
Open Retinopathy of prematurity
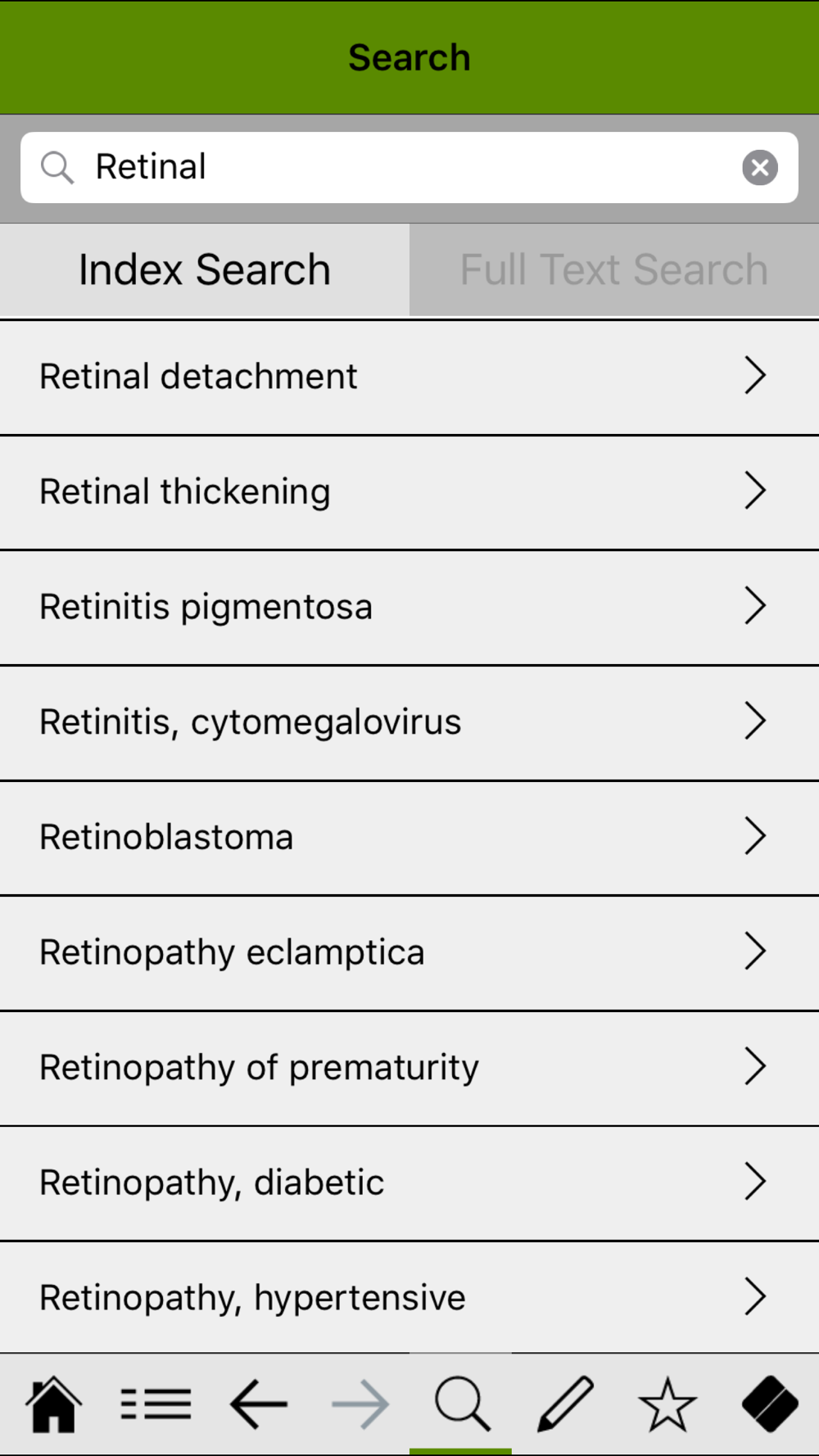coord(409,1068)
